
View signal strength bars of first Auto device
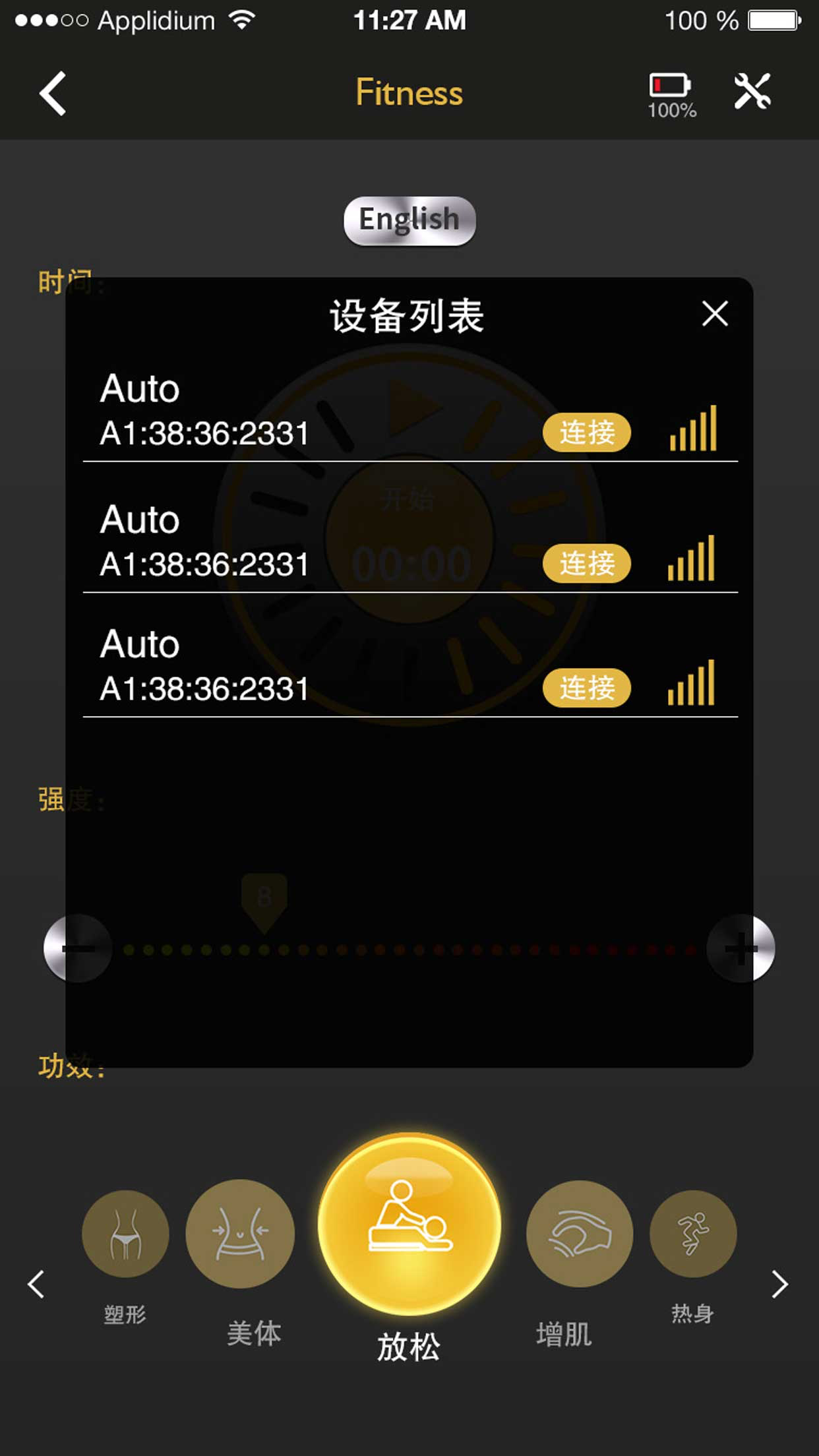[692, 429]
